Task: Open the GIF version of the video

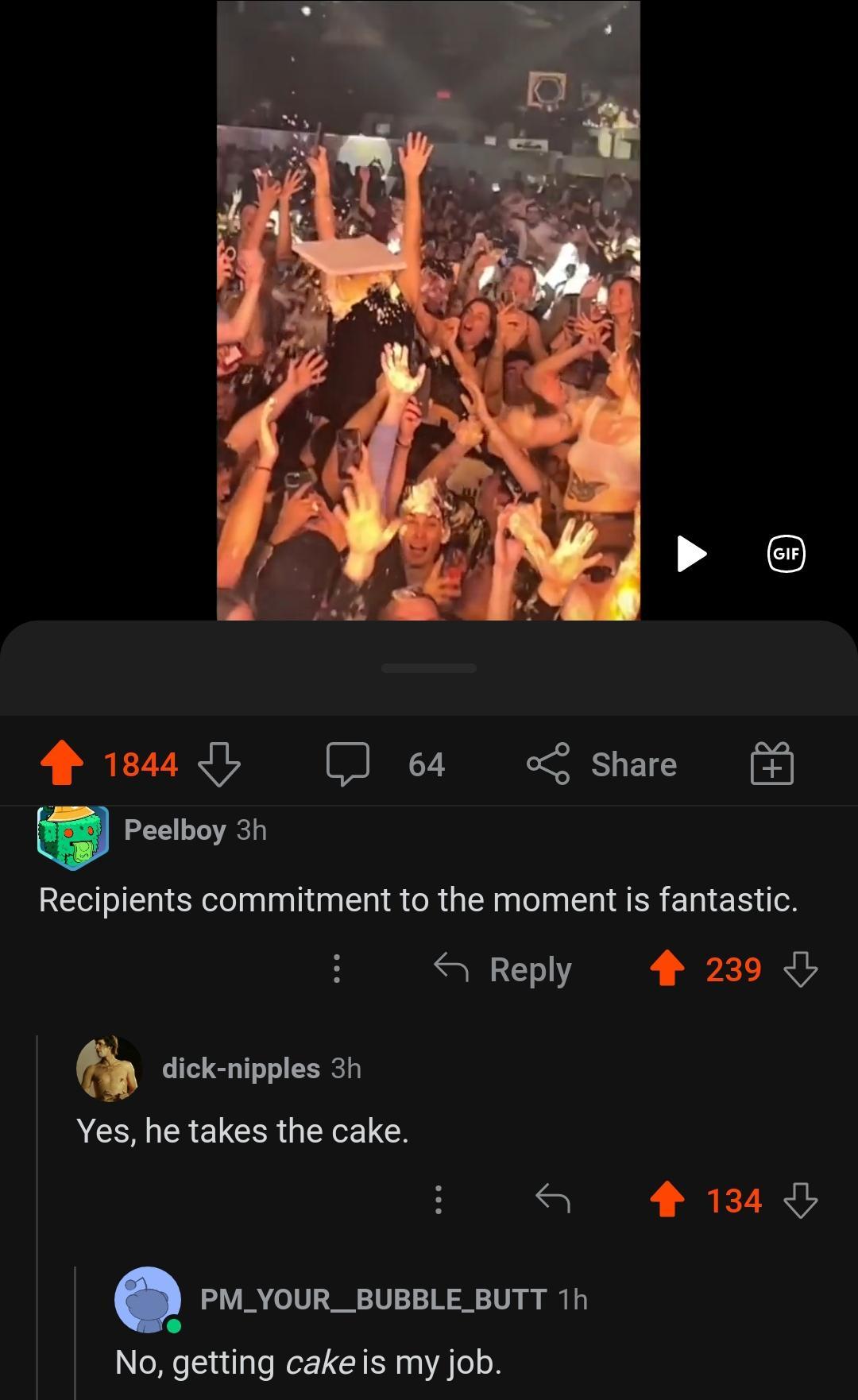Action: tap(786, 554)
